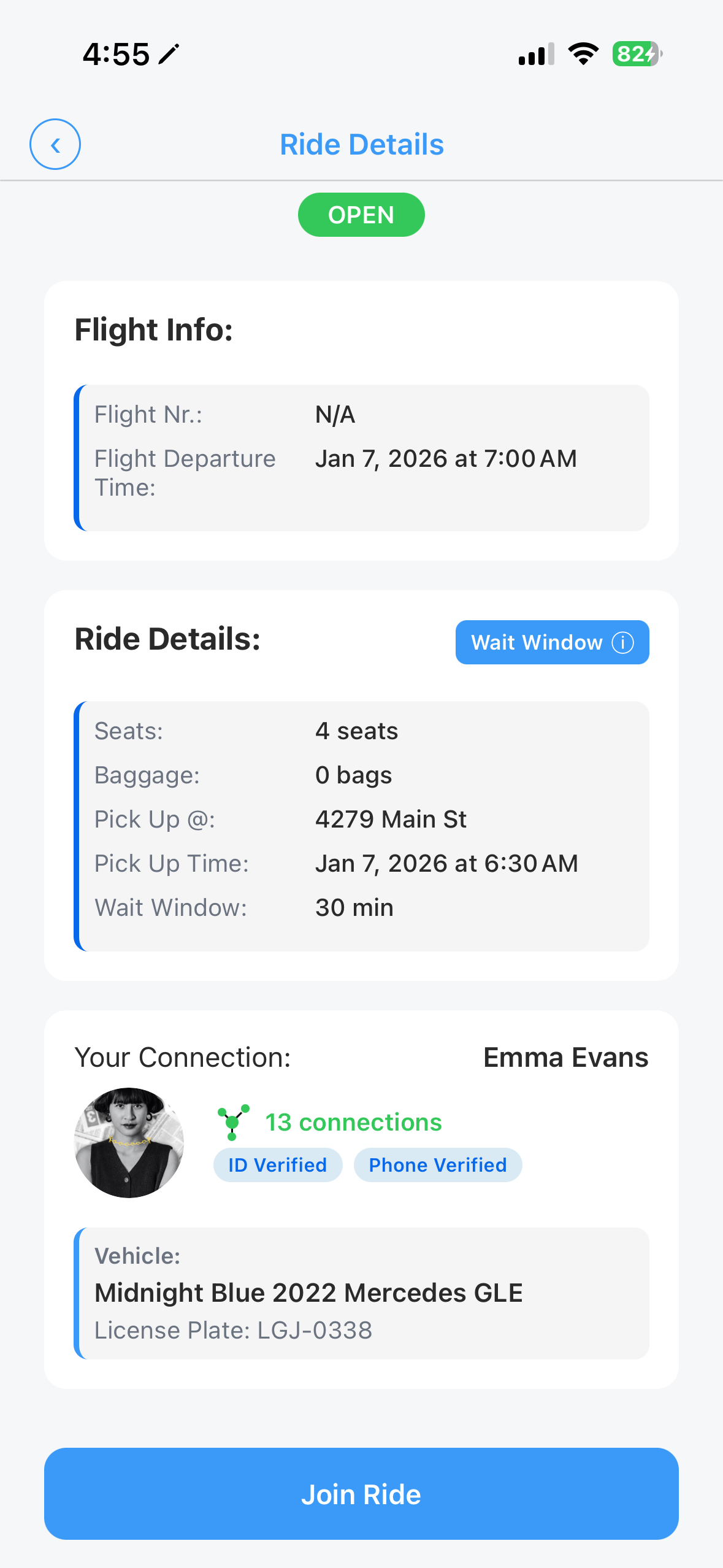Open Emma Evans profile photo
This screenshot has width=723, height=1568.
129,1142
